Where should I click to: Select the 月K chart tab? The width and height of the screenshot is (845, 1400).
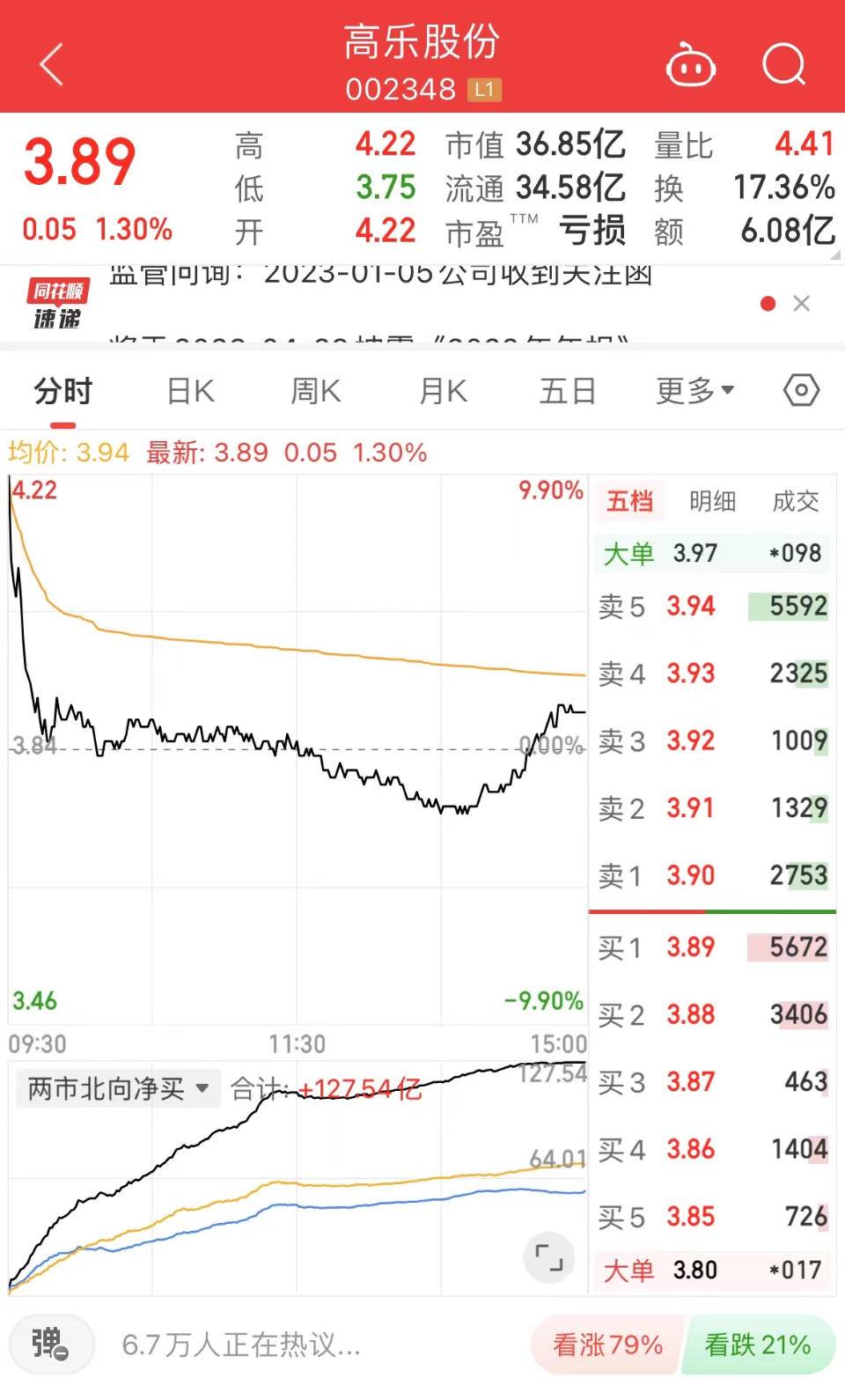[x=443, y=391]
